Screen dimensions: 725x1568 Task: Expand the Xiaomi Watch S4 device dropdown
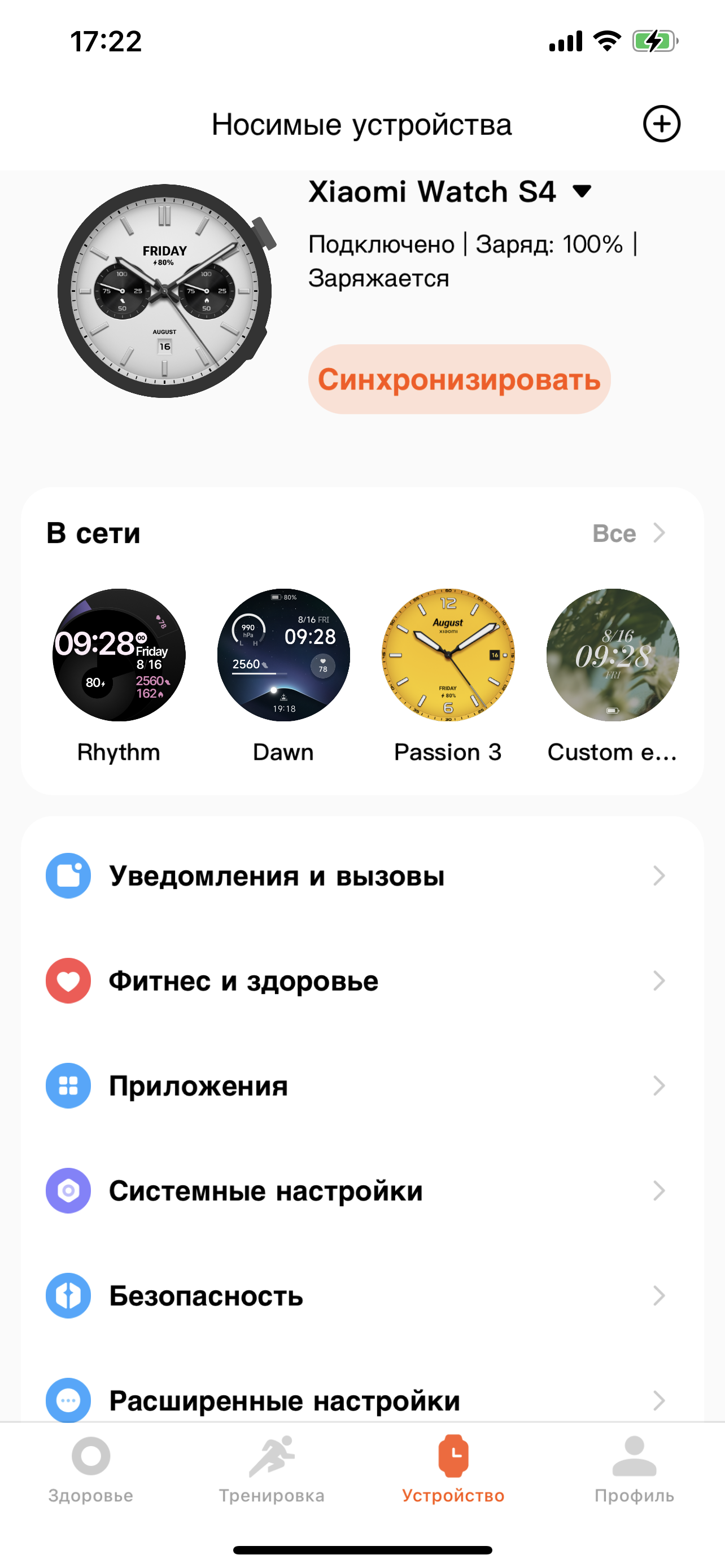582,192
